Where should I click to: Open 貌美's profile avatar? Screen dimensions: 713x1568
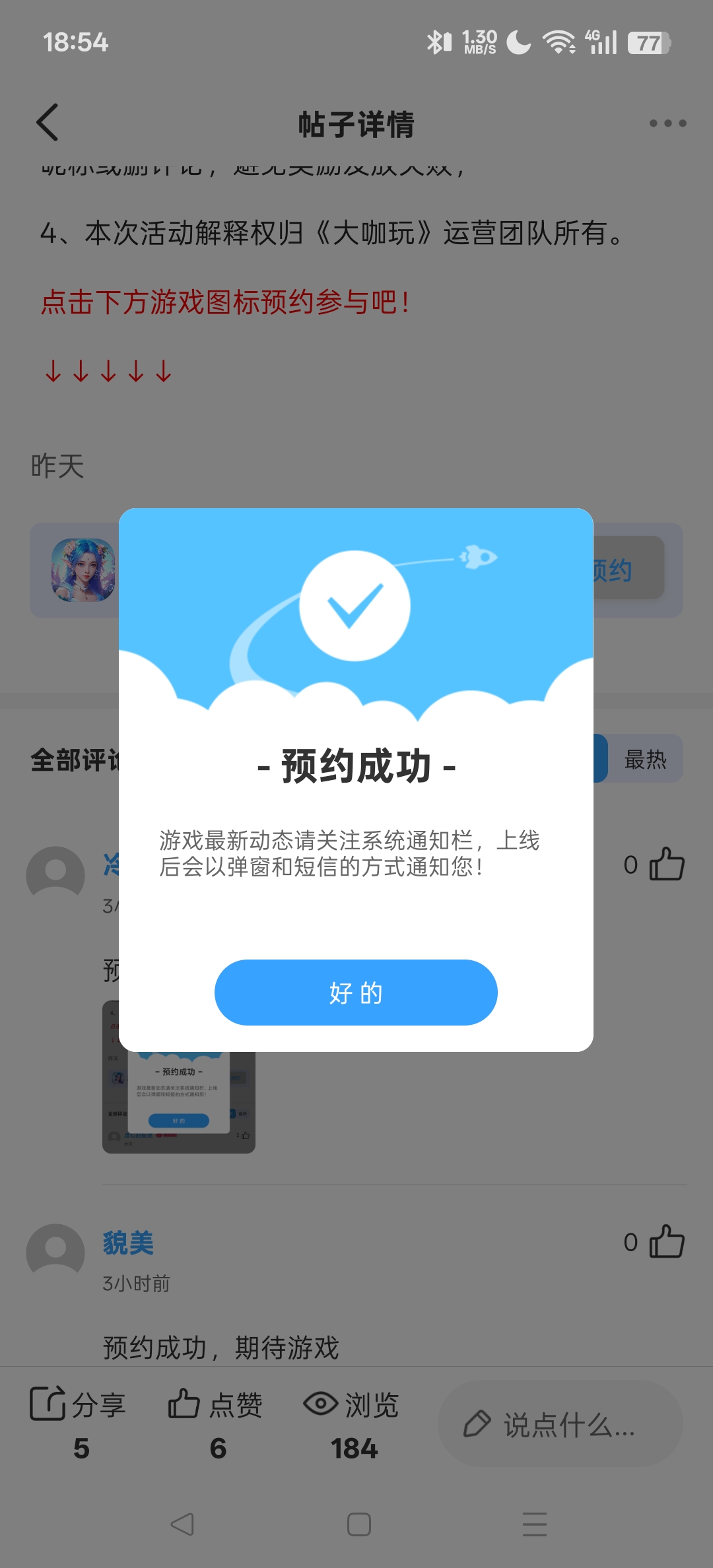55,1252
